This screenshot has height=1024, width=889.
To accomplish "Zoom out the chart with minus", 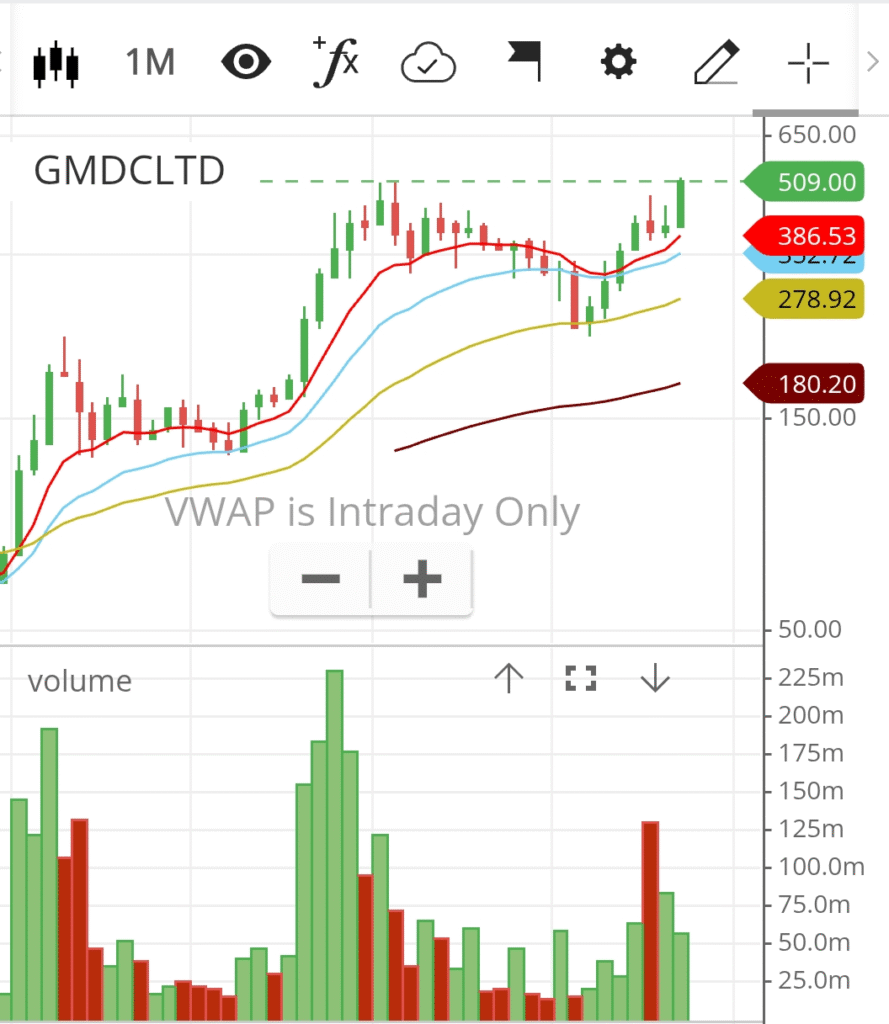I will (x=321, y=578).
